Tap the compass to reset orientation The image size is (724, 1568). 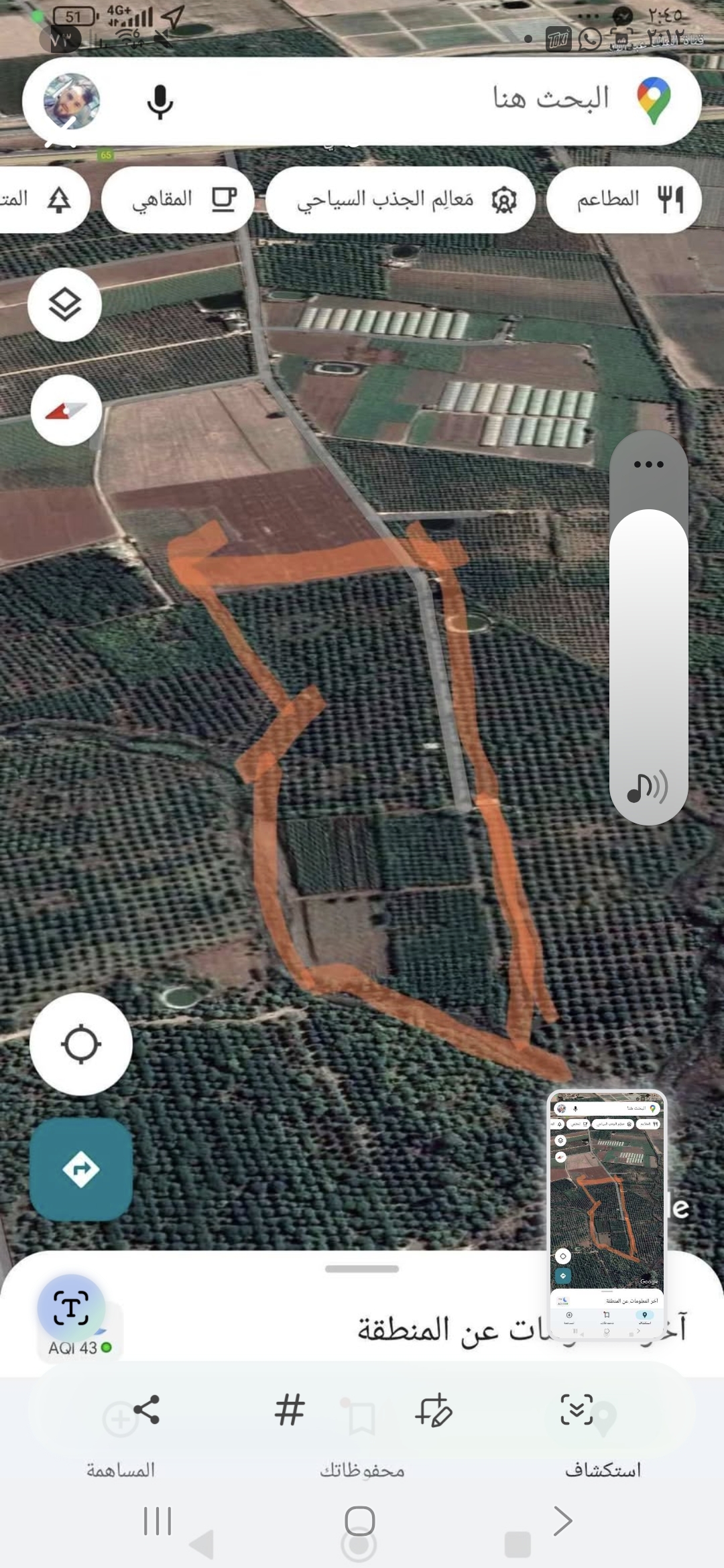(x=66, y=410)
